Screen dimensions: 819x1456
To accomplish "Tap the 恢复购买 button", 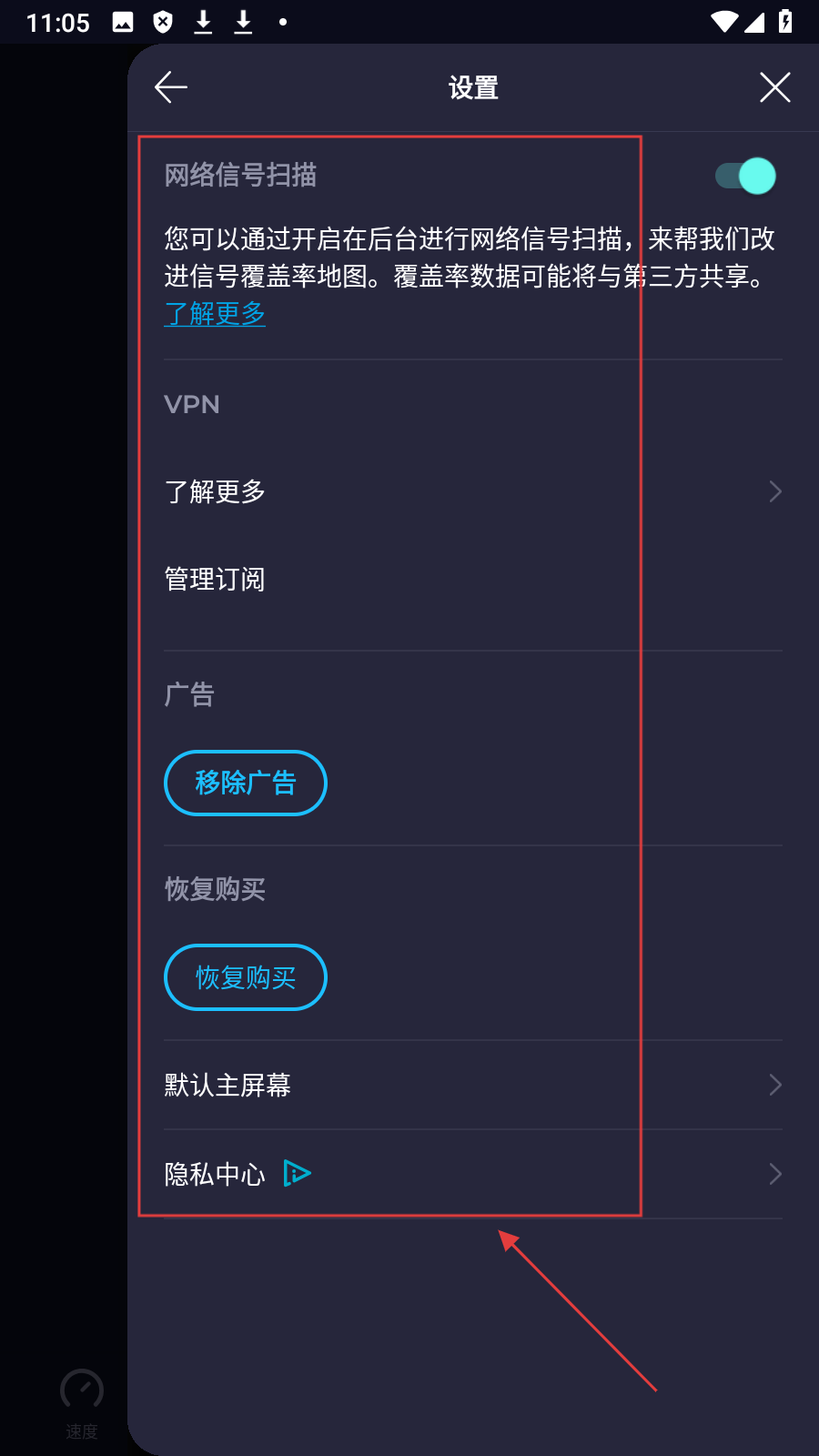I will [245, 977].
